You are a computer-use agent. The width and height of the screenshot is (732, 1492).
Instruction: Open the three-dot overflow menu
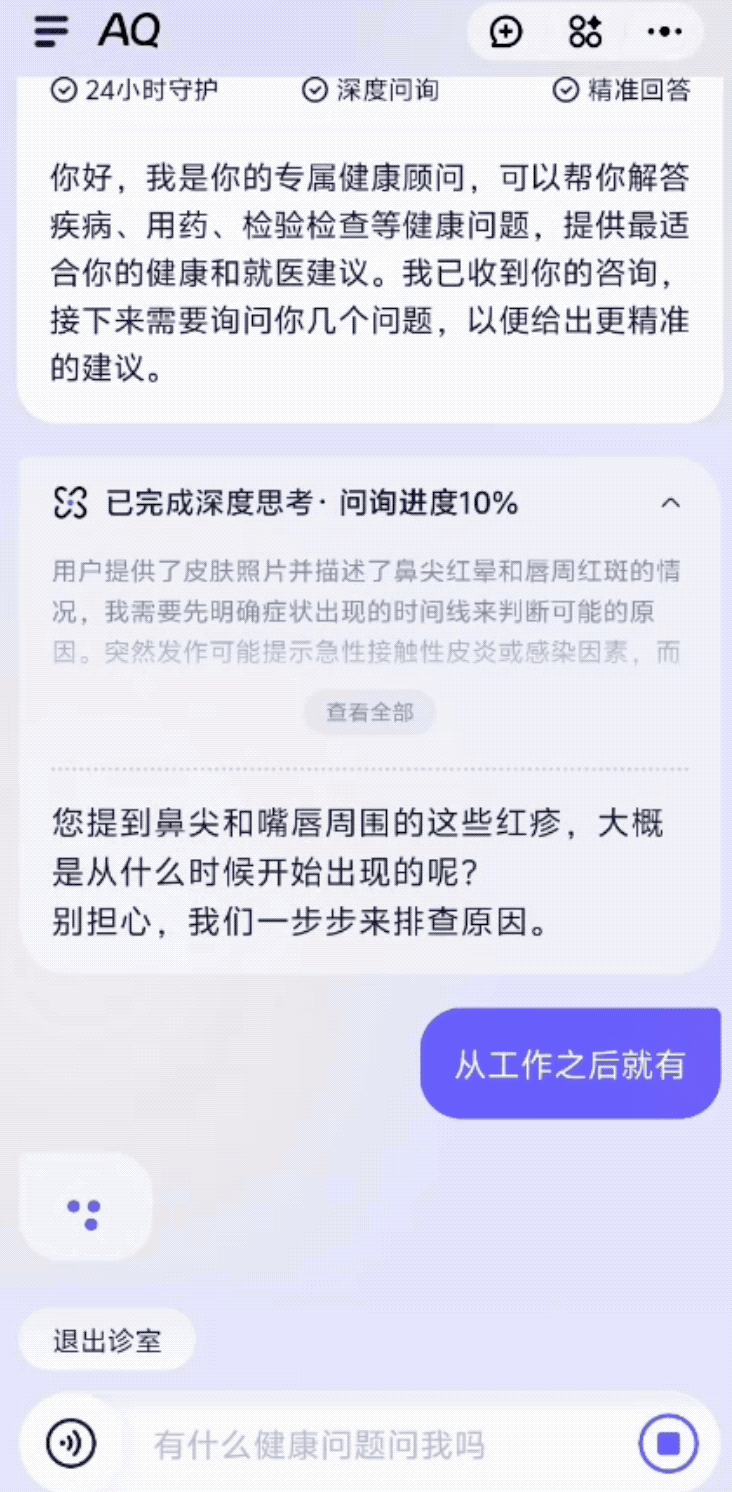(x=664, y=32)
